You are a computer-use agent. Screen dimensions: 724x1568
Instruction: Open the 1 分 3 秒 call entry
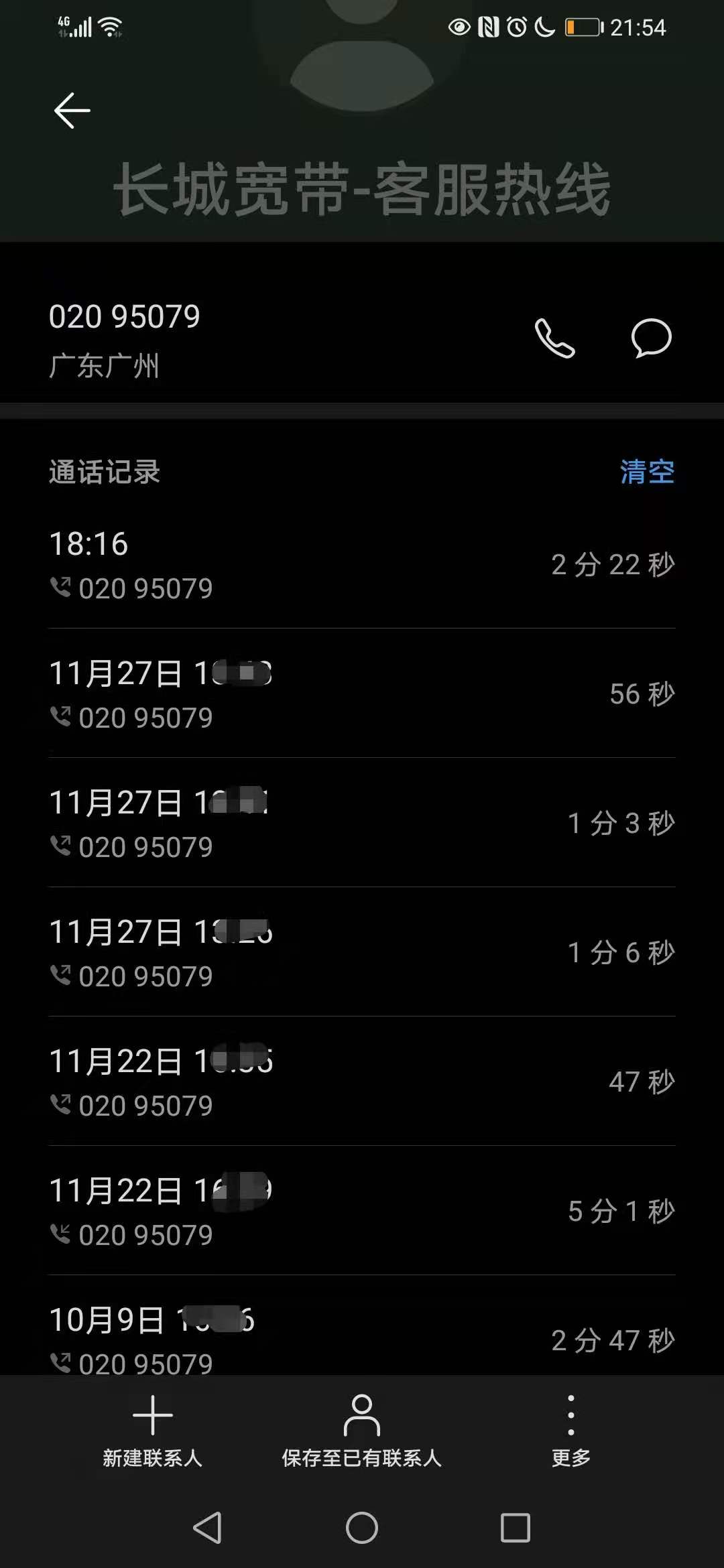(362, 824)
